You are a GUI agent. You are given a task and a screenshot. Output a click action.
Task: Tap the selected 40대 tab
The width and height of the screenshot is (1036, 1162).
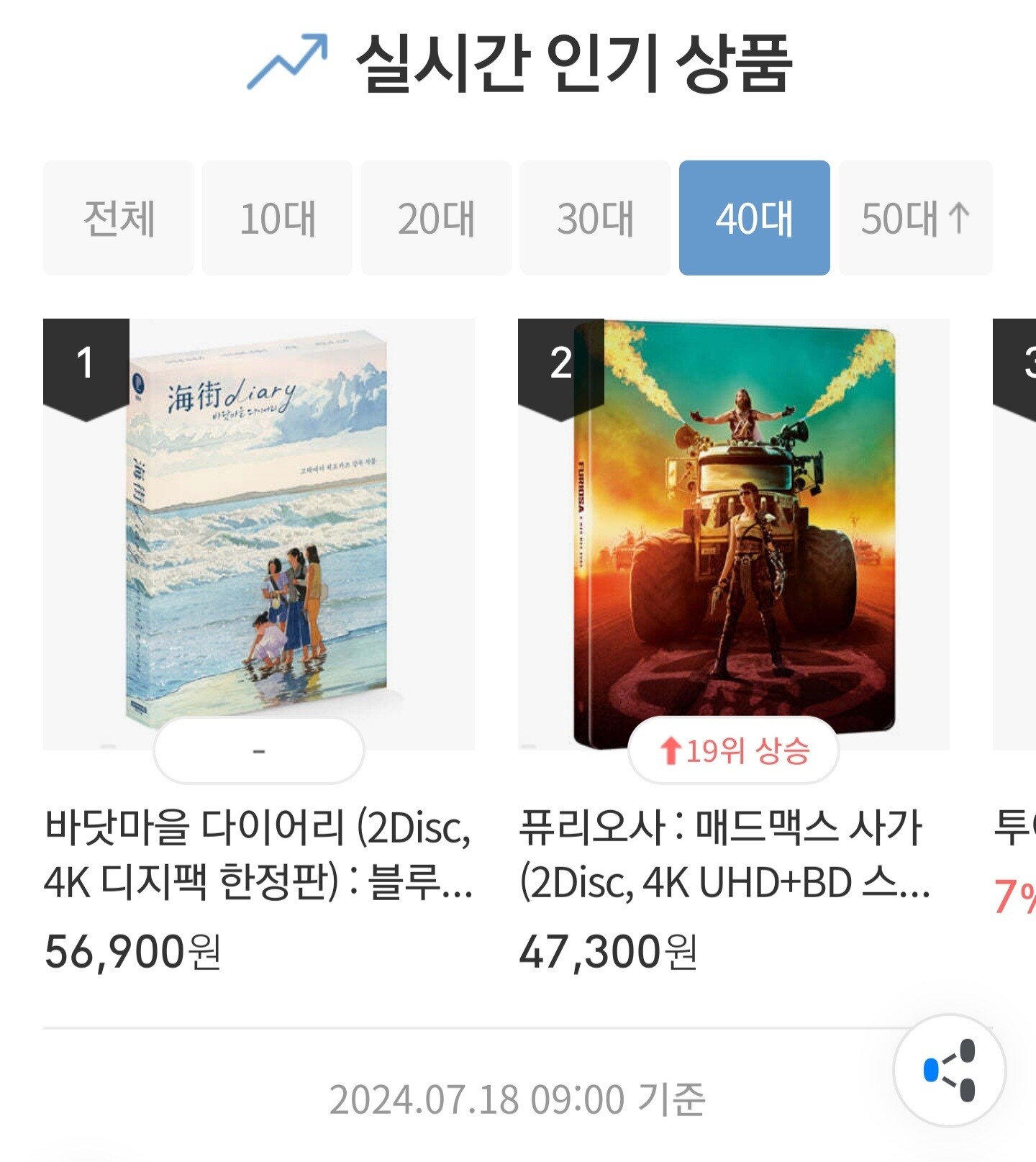[x=754, y=218]
